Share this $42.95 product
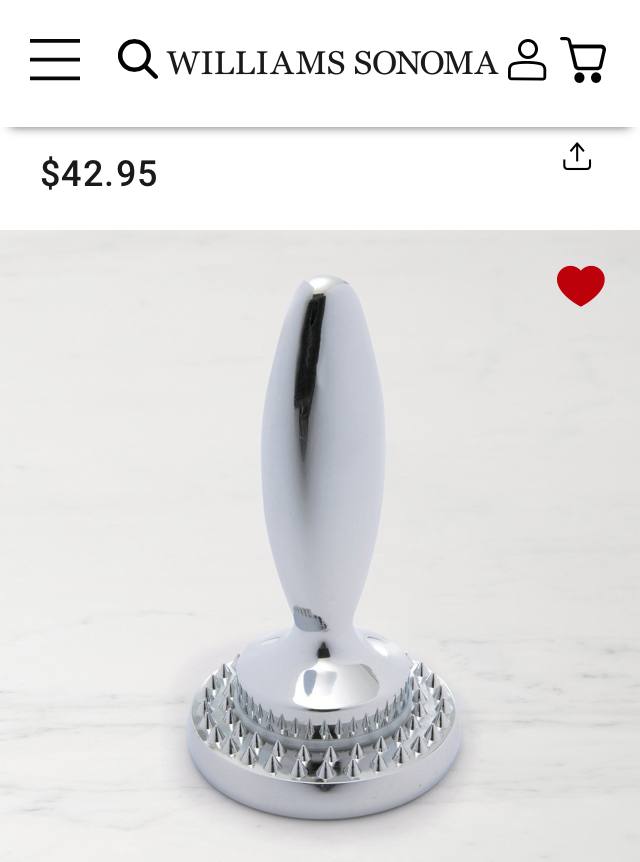Viewport: 640px width, 862px height. pyautogui.click(x=577, y=157)
